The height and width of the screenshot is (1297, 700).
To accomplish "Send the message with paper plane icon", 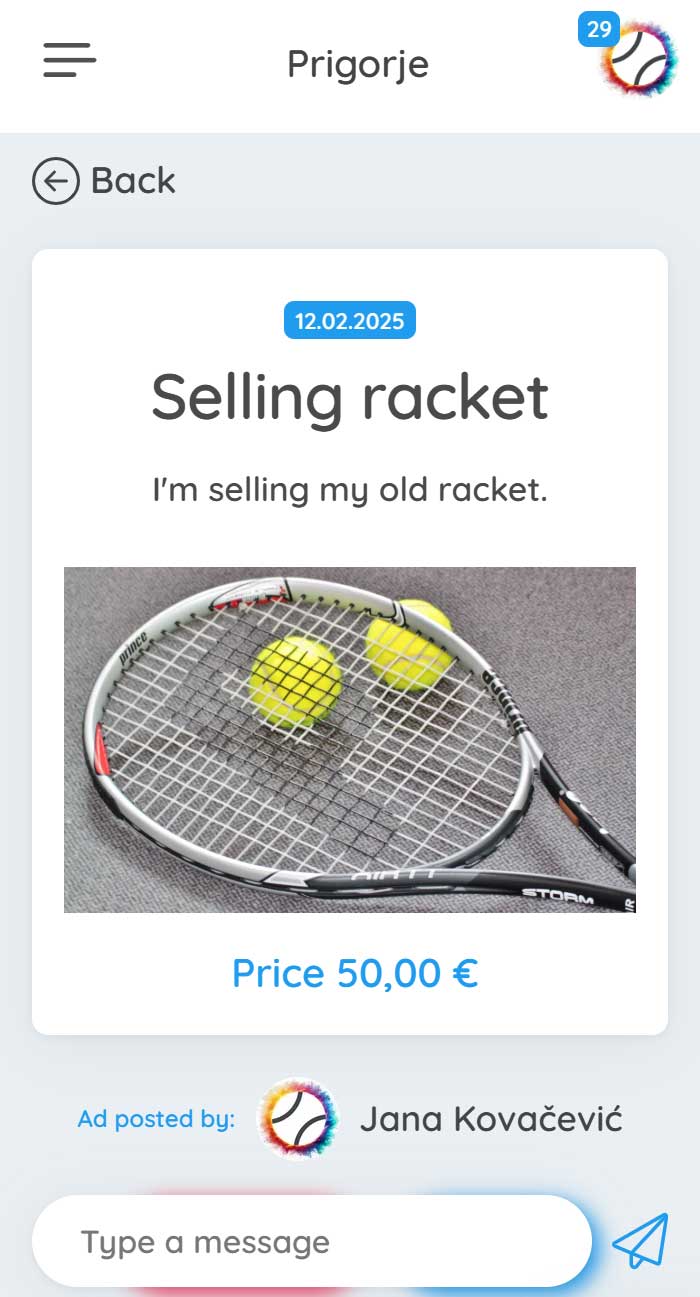I will [x=639, y=1241].
